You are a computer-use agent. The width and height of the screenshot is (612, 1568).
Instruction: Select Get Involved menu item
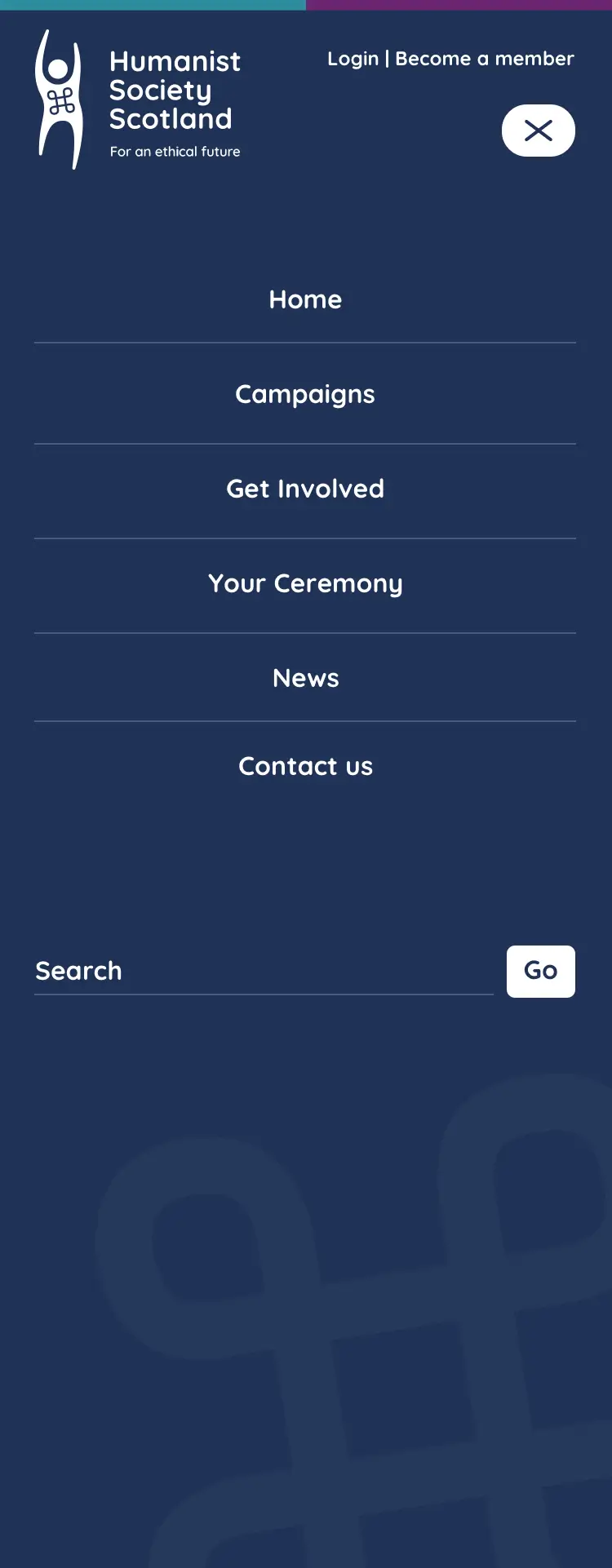(305, 489)
